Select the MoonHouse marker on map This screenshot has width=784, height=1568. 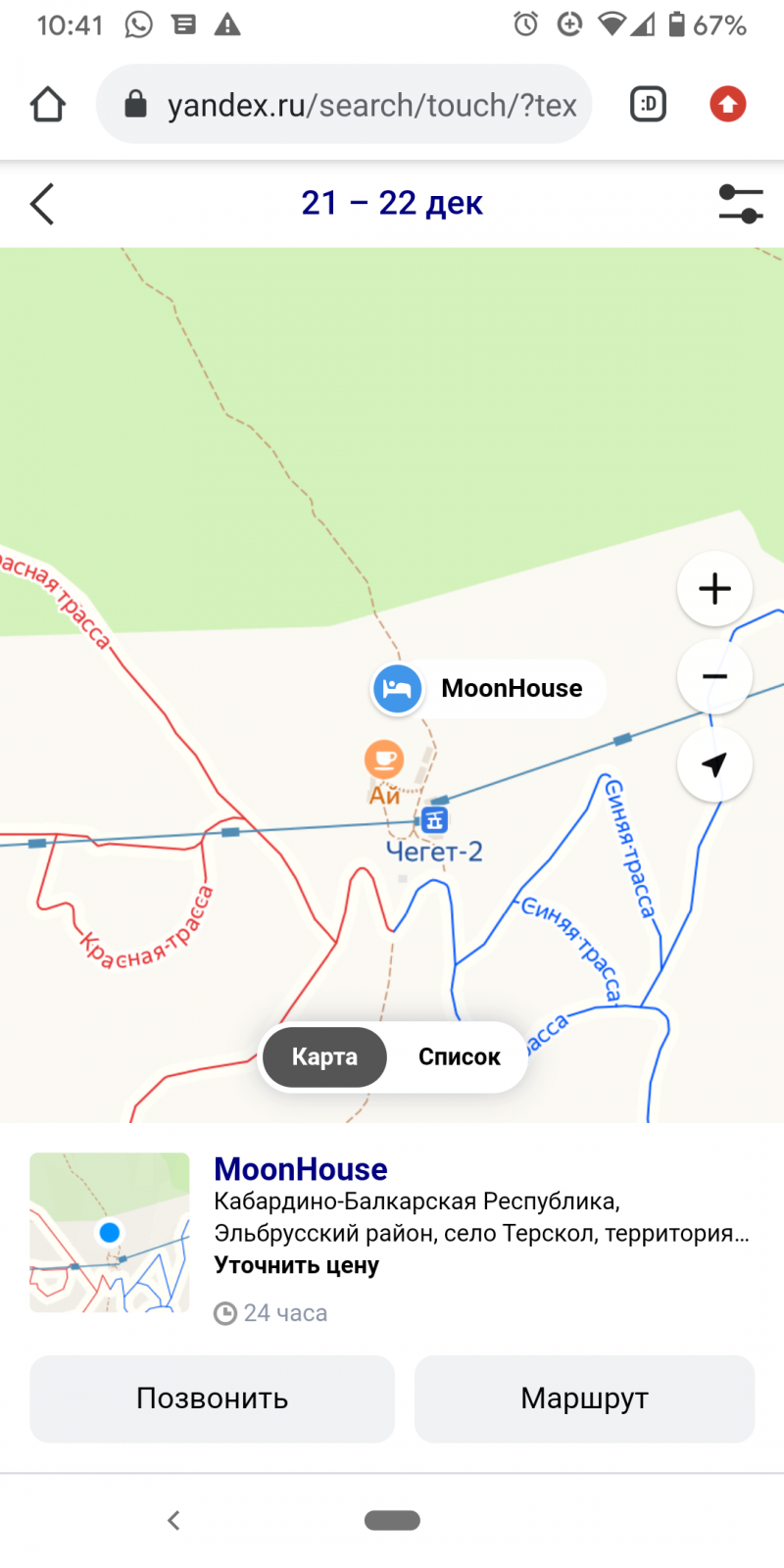(x=487, y=689)
